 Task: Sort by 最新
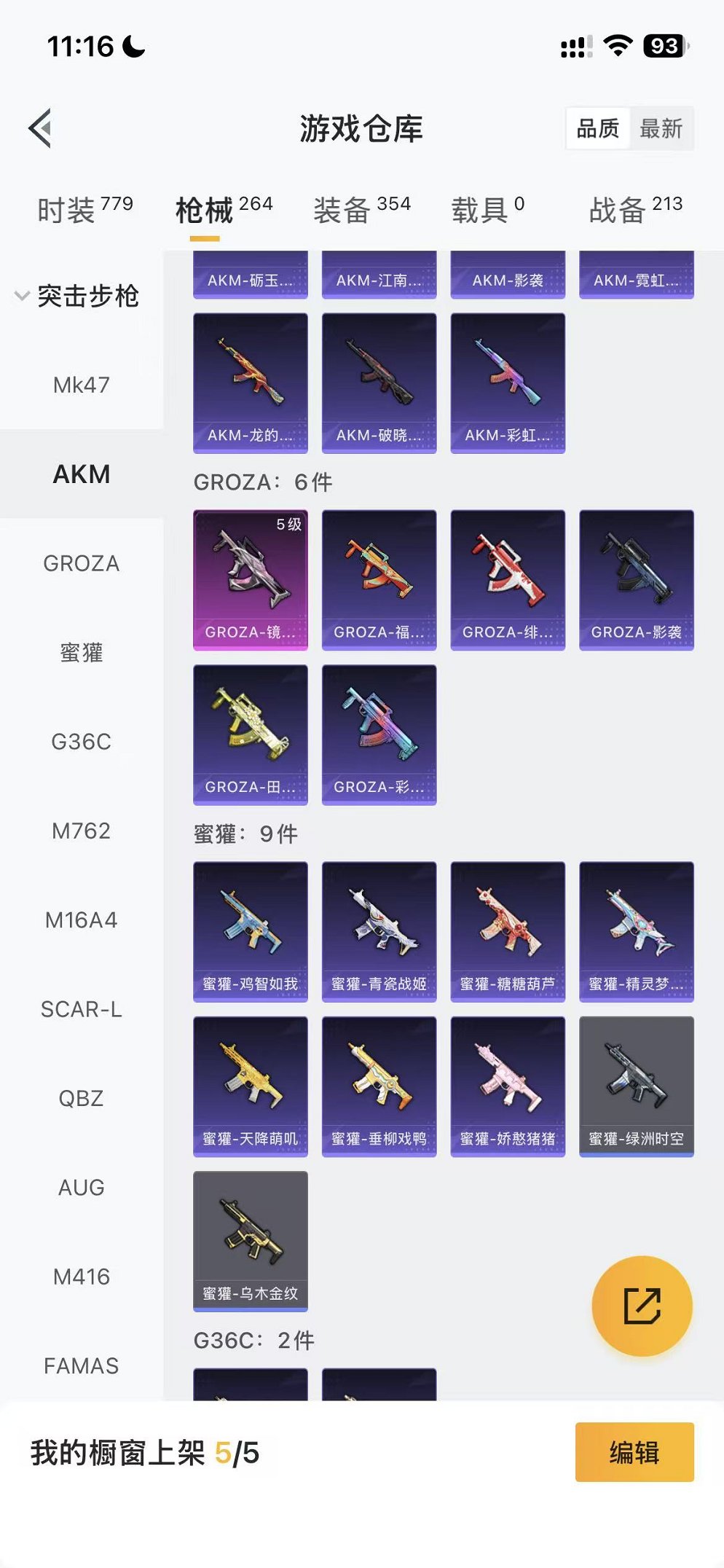[x=661, y=129]
